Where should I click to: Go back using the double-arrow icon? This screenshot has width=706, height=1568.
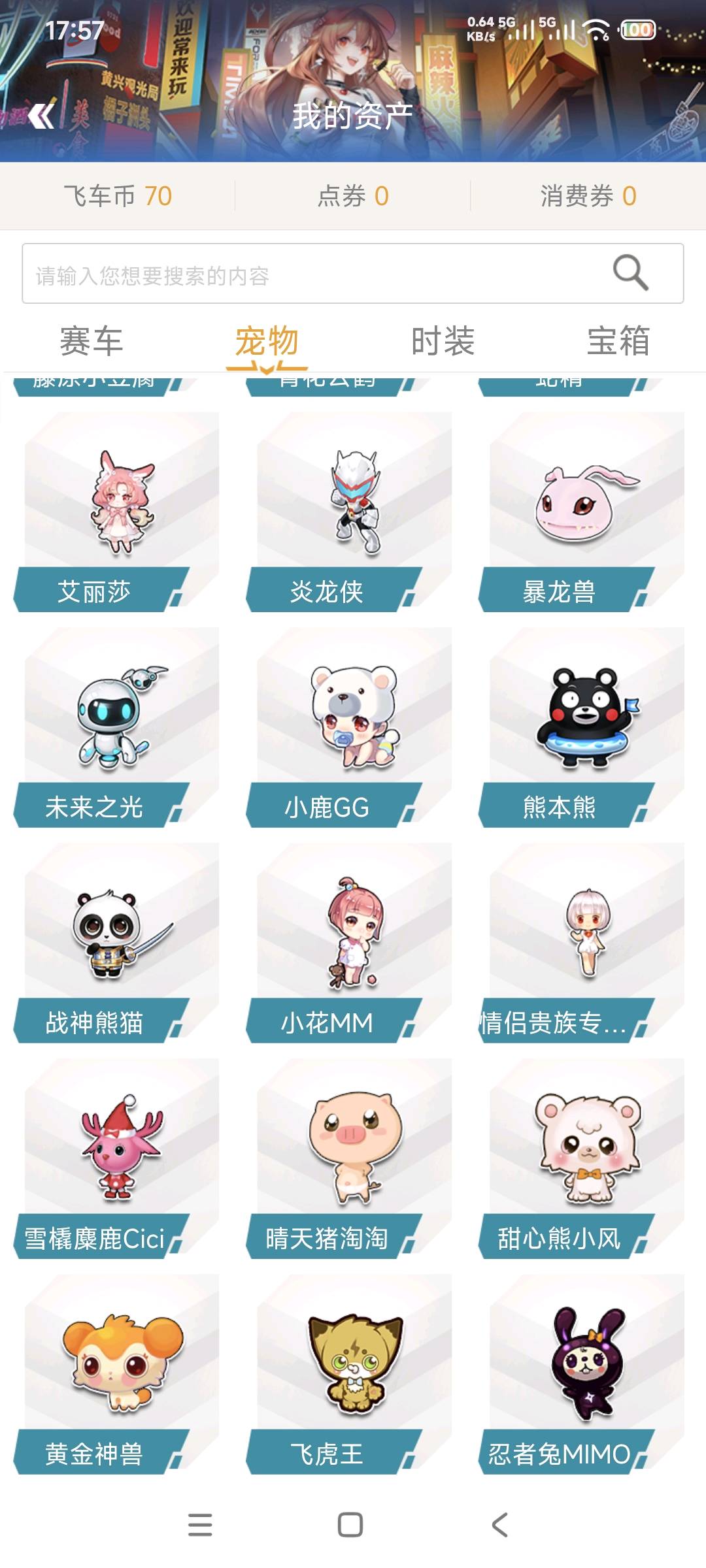42,116
